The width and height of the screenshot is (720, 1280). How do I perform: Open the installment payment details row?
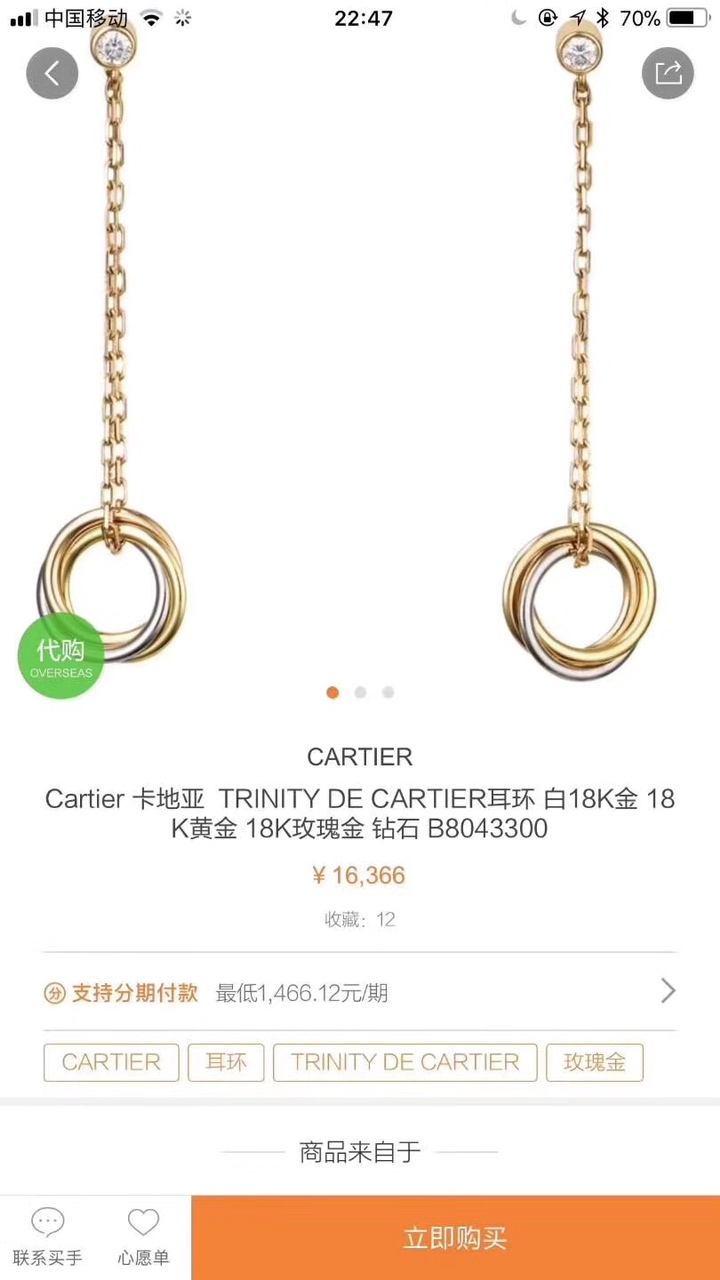click(x=360, y=992)
